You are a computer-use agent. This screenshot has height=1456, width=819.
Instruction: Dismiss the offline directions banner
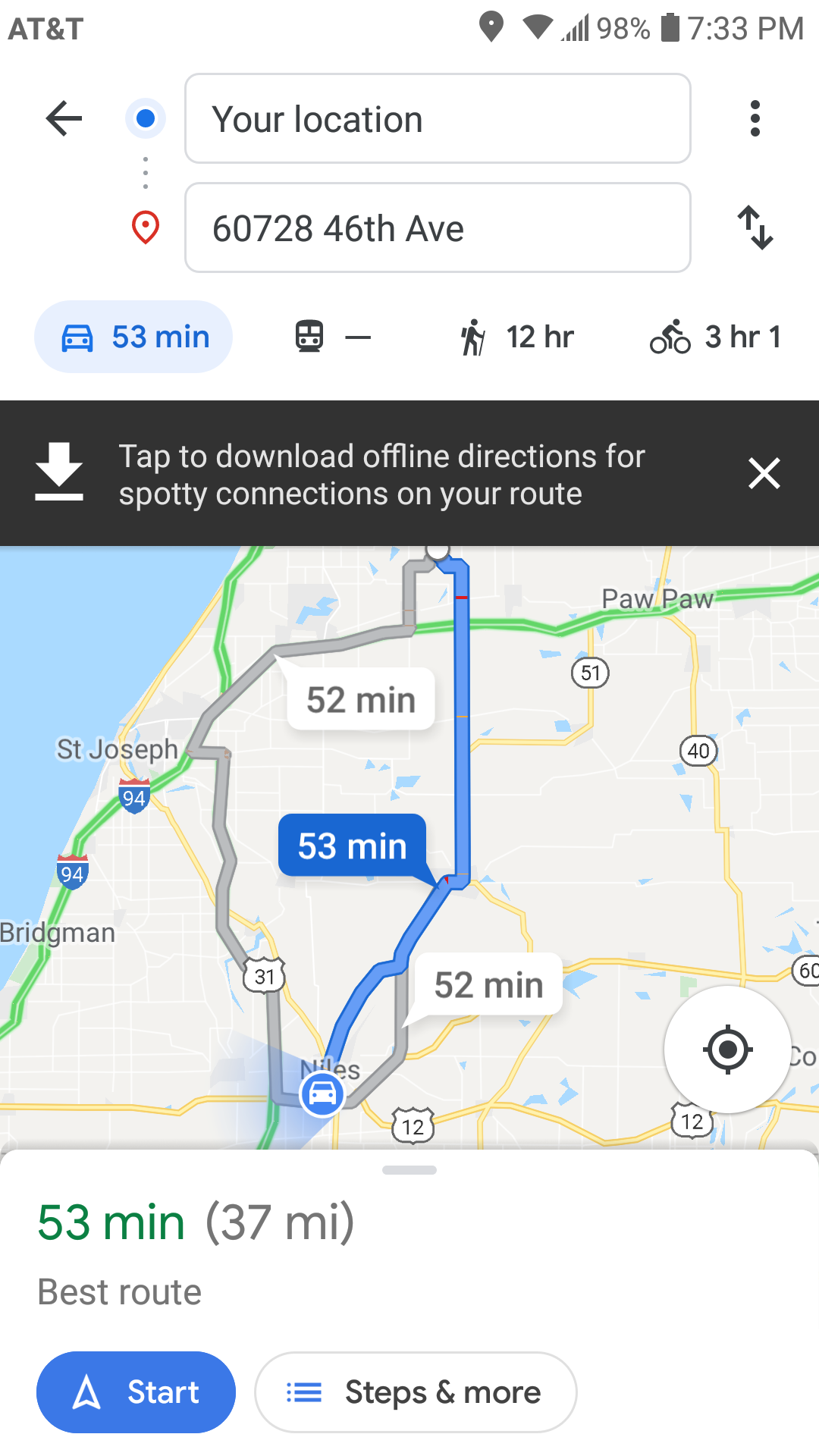coord(764,473)
